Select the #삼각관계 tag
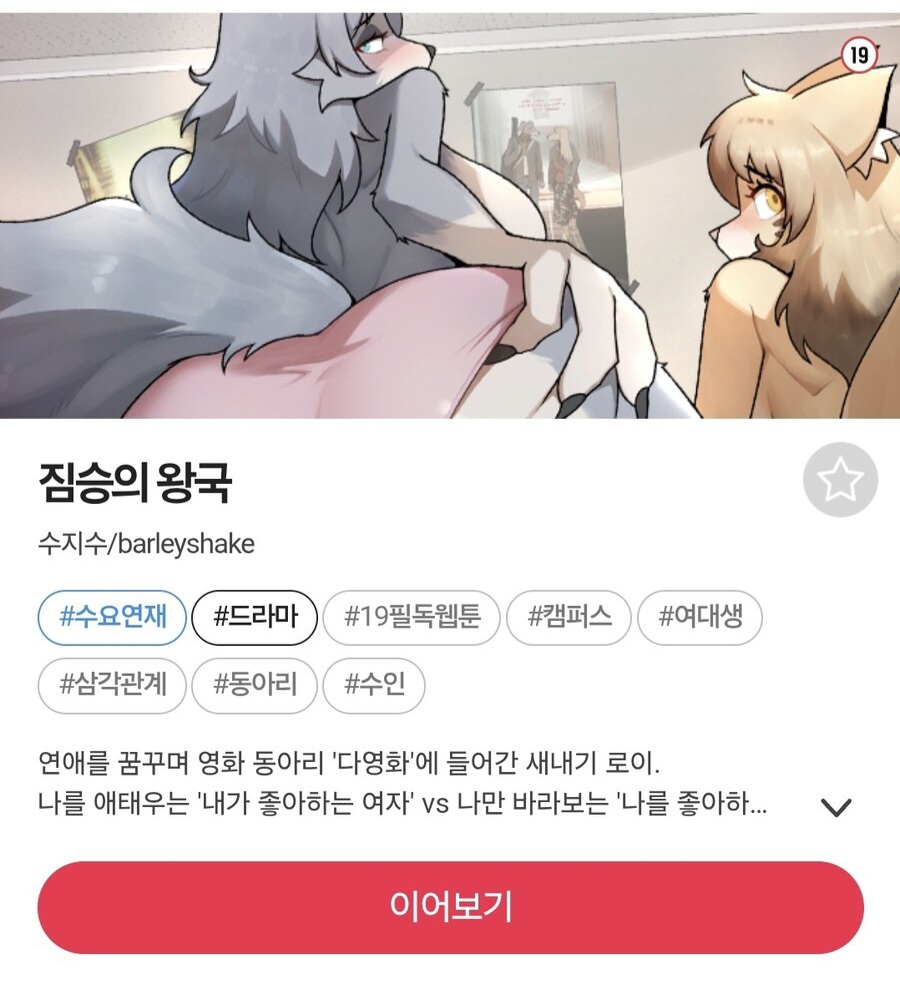This screenshot has height=981, width=900. [x=112, y=685]
